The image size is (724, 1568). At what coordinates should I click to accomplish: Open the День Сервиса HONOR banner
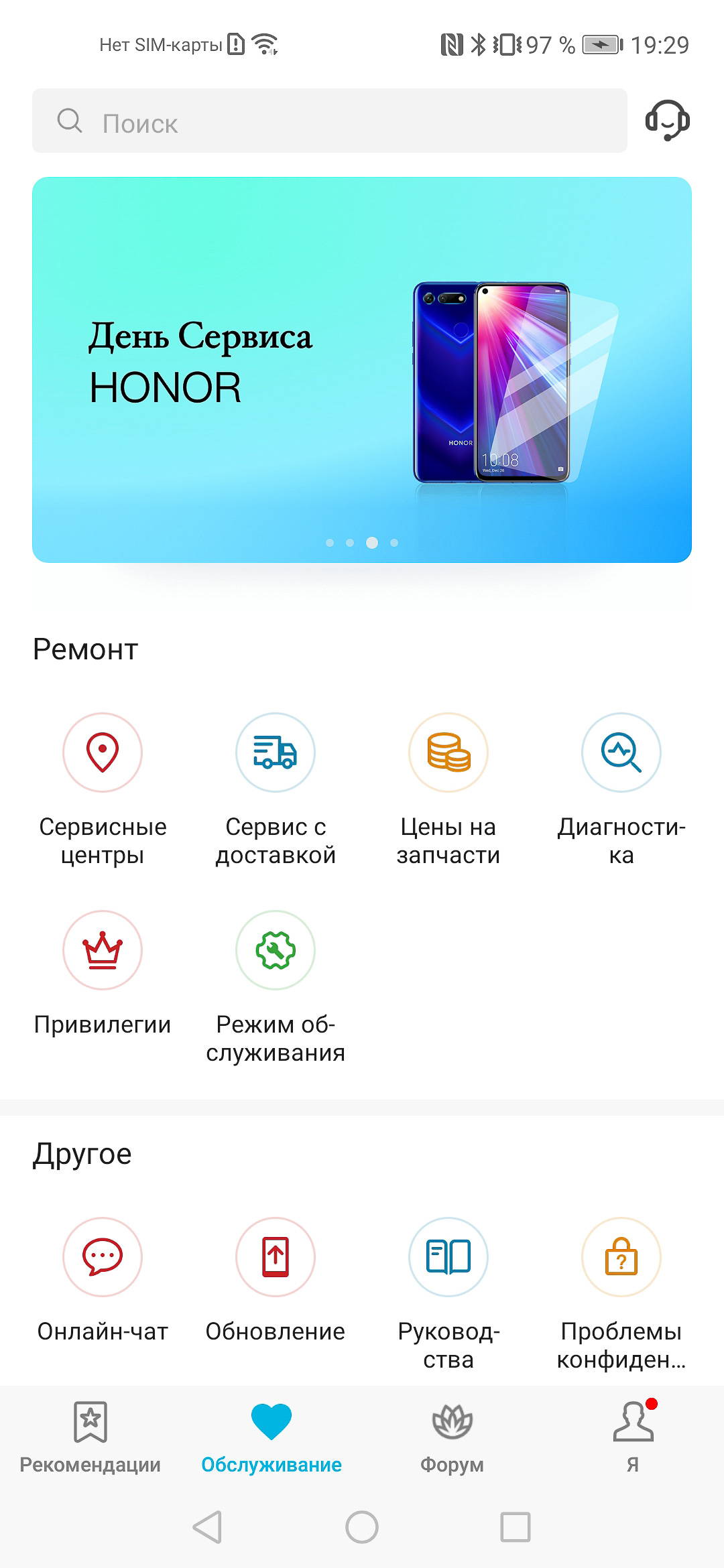362,370
